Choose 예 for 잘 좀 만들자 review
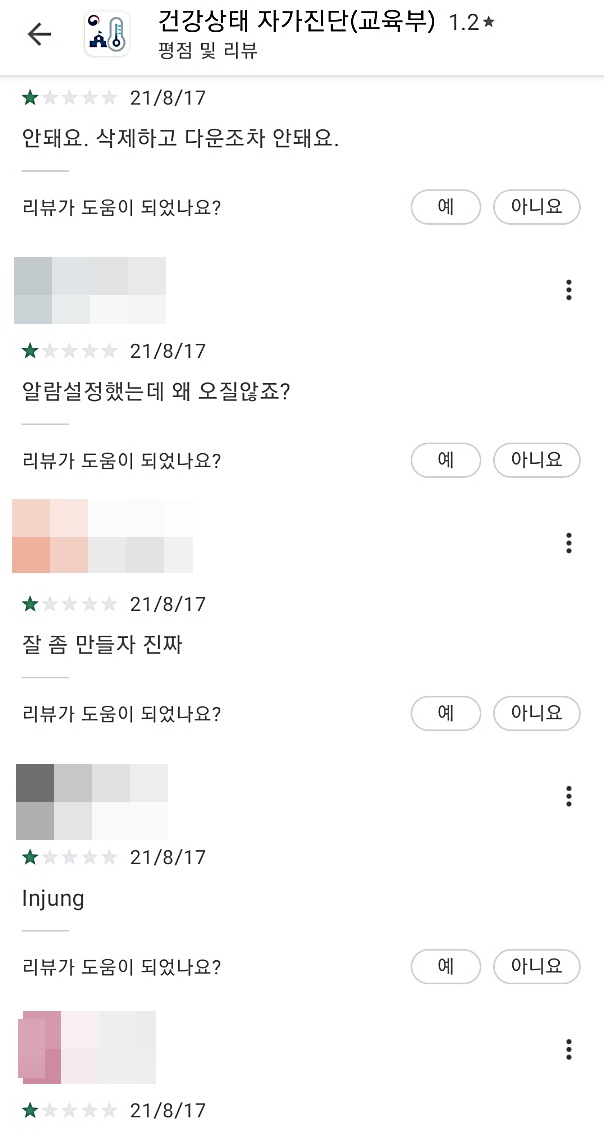 click(x=446, y=713)
